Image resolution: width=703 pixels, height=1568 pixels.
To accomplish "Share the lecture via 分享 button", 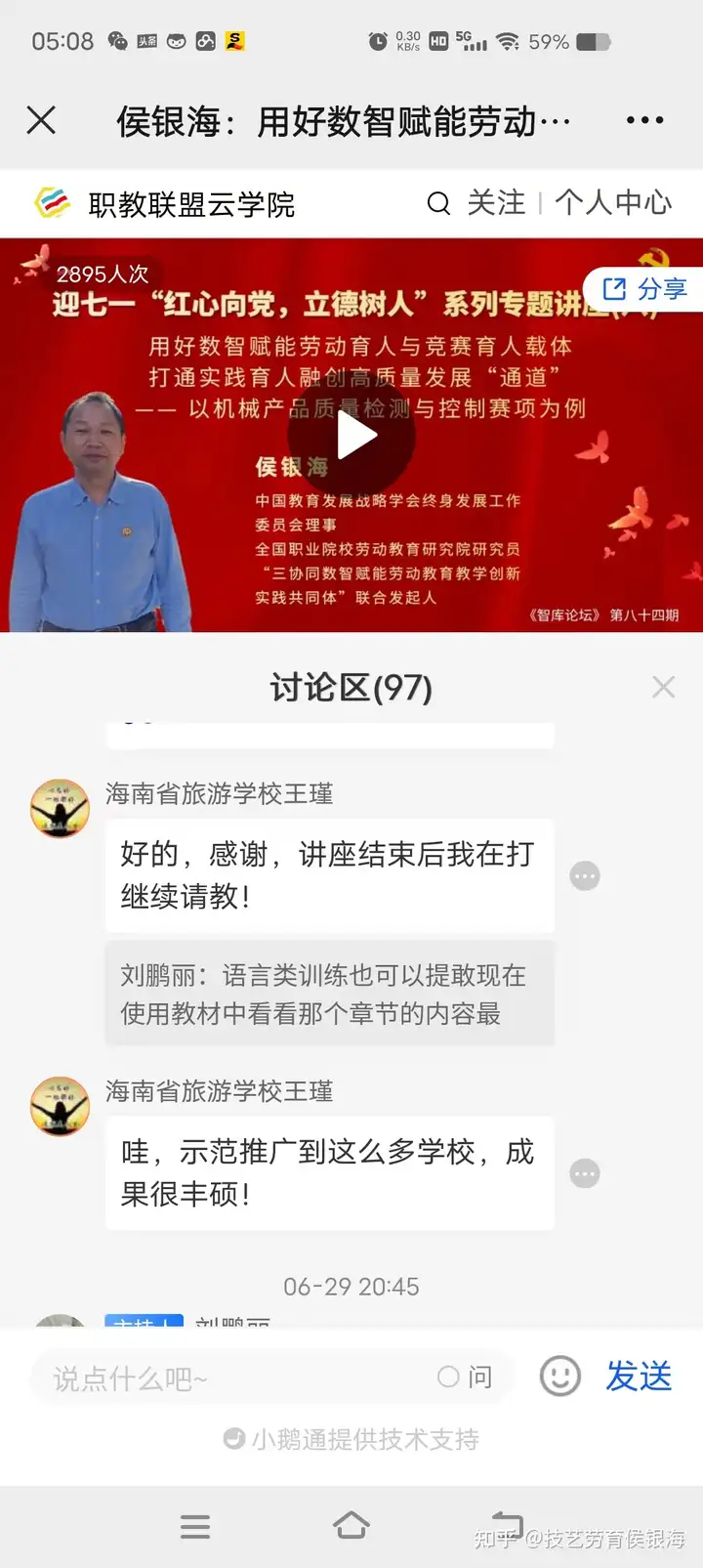I will point(645,289).
